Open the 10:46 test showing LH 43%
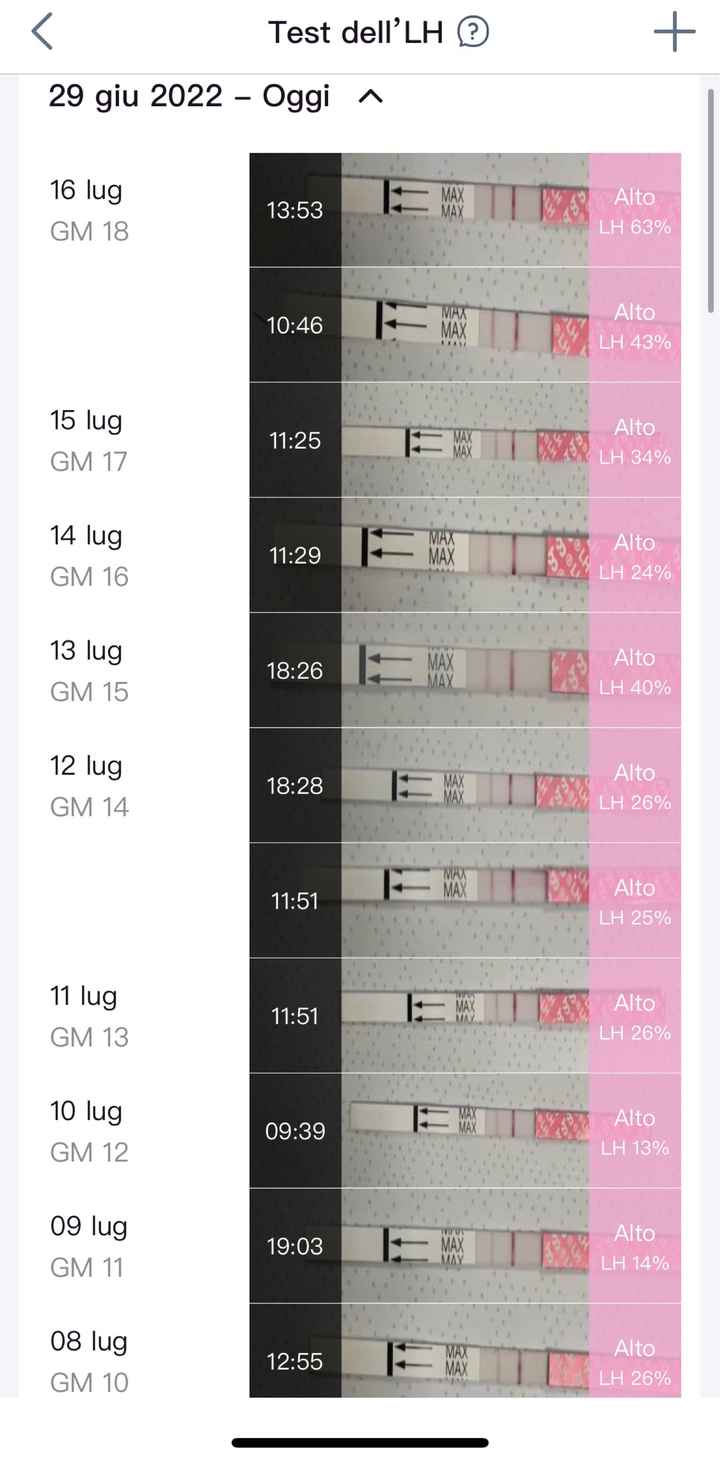 click(465, 325)
